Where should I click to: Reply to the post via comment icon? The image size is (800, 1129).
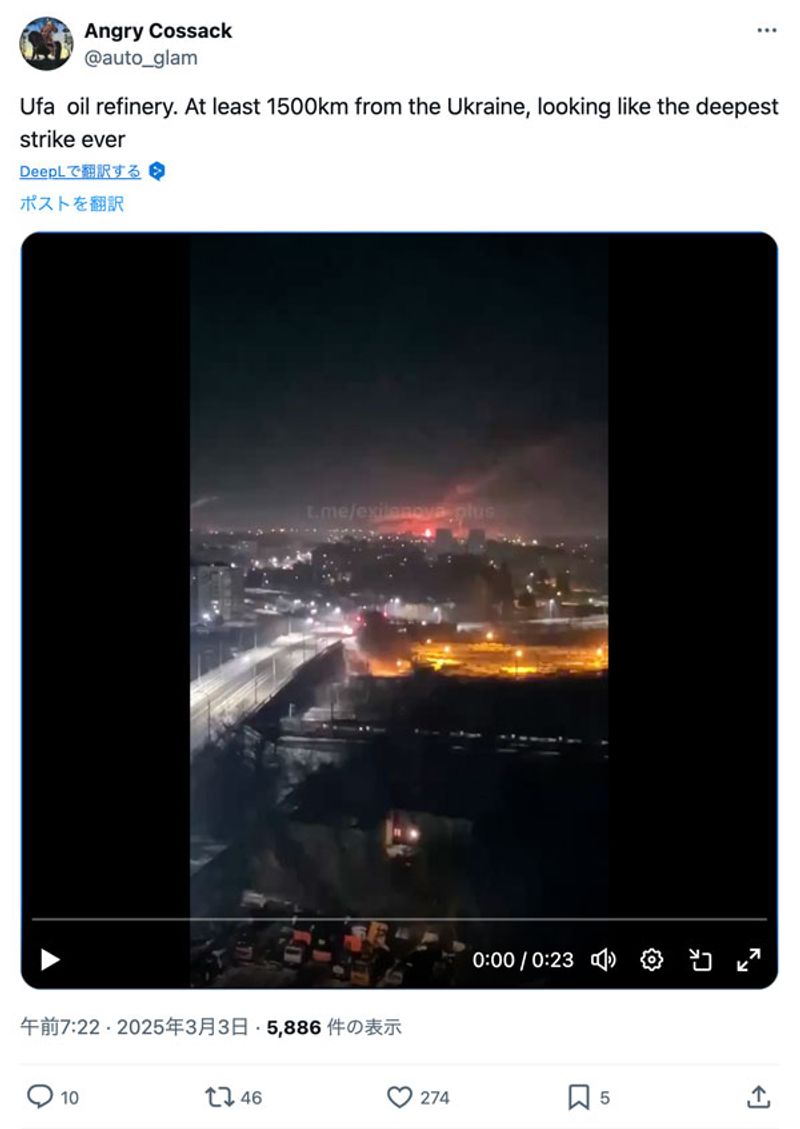[40, 1097]
